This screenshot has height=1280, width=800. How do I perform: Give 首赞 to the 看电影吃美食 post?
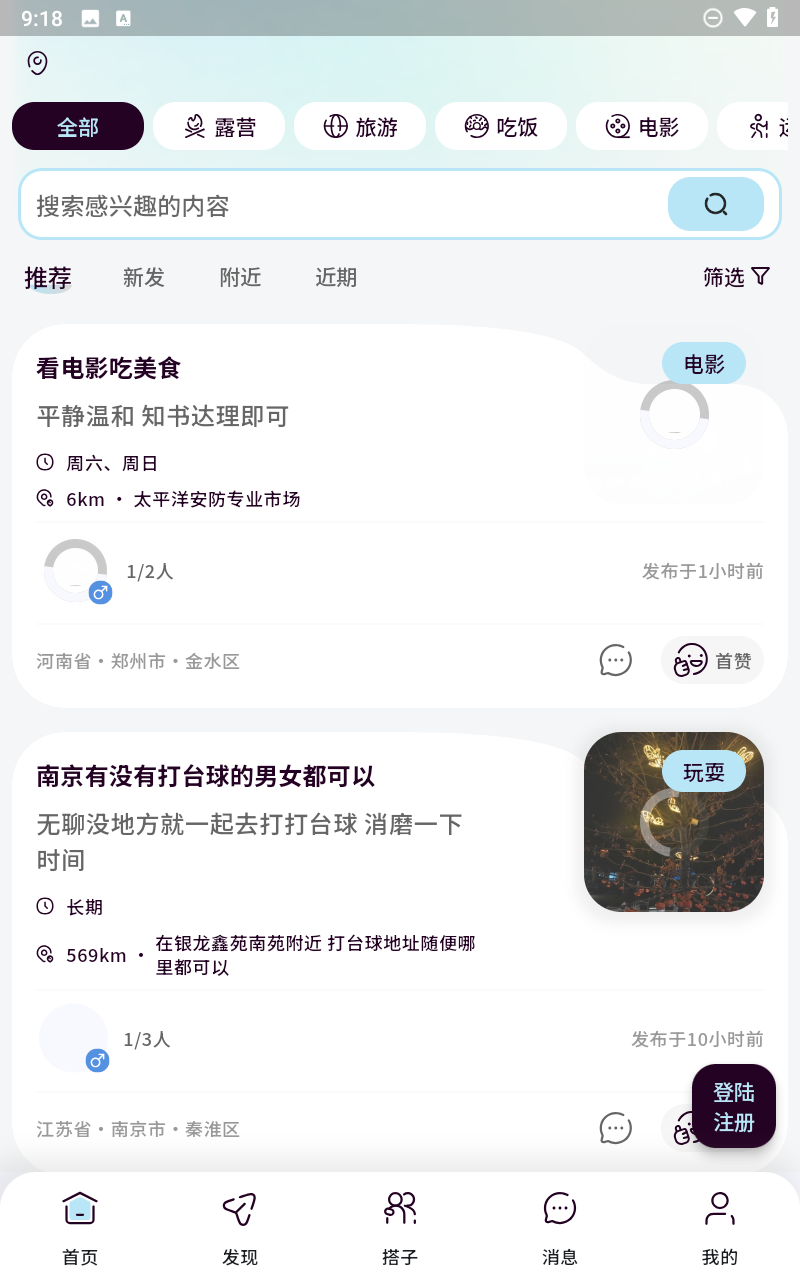pos(712,660)
